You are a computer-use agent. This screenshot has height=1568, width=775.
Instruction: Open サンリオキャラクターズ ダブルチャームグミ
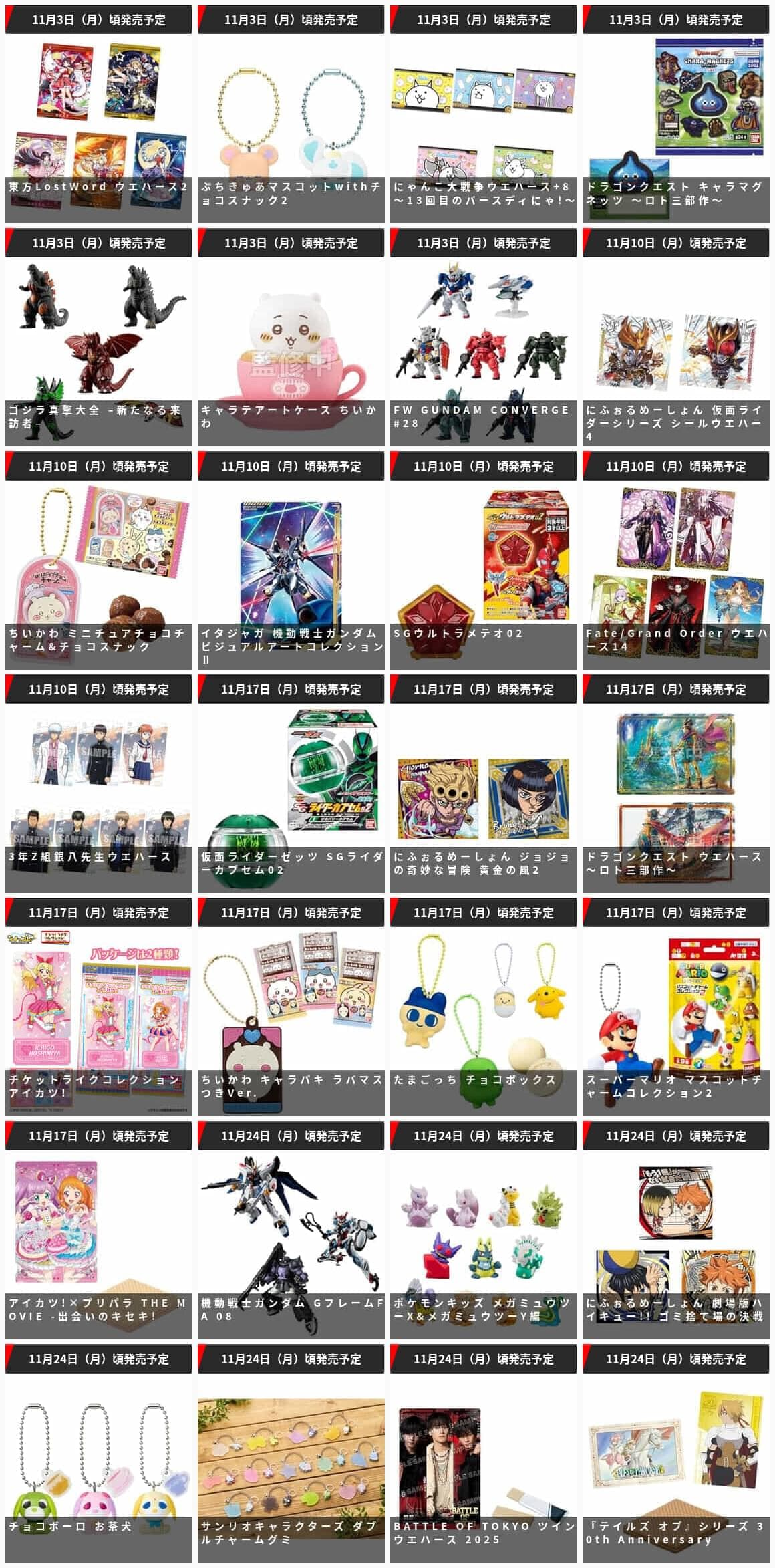(291, 1466)
